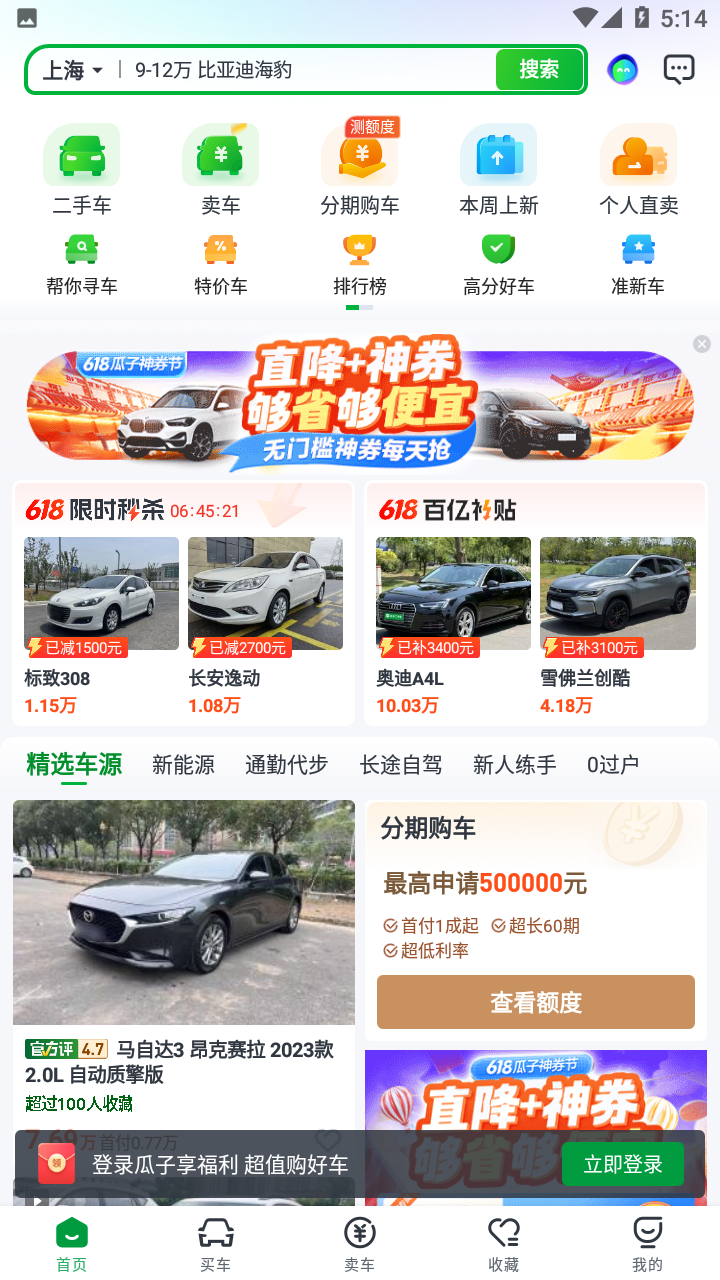Go to 本周上新 section

[498, 170]
